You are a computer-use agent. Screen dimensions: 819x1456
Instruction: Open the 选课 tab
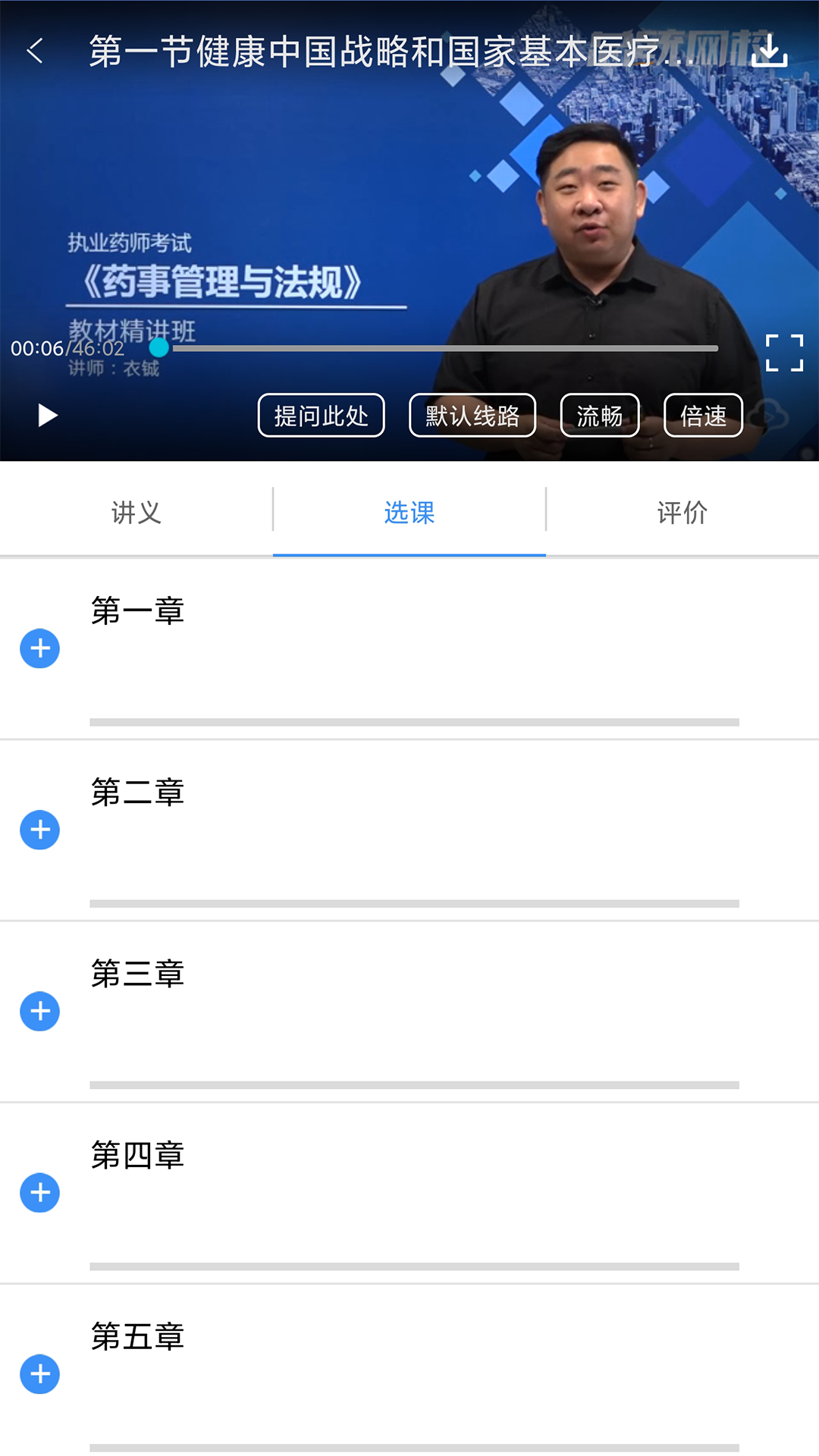pyautogui.click(x=408, y=513)
